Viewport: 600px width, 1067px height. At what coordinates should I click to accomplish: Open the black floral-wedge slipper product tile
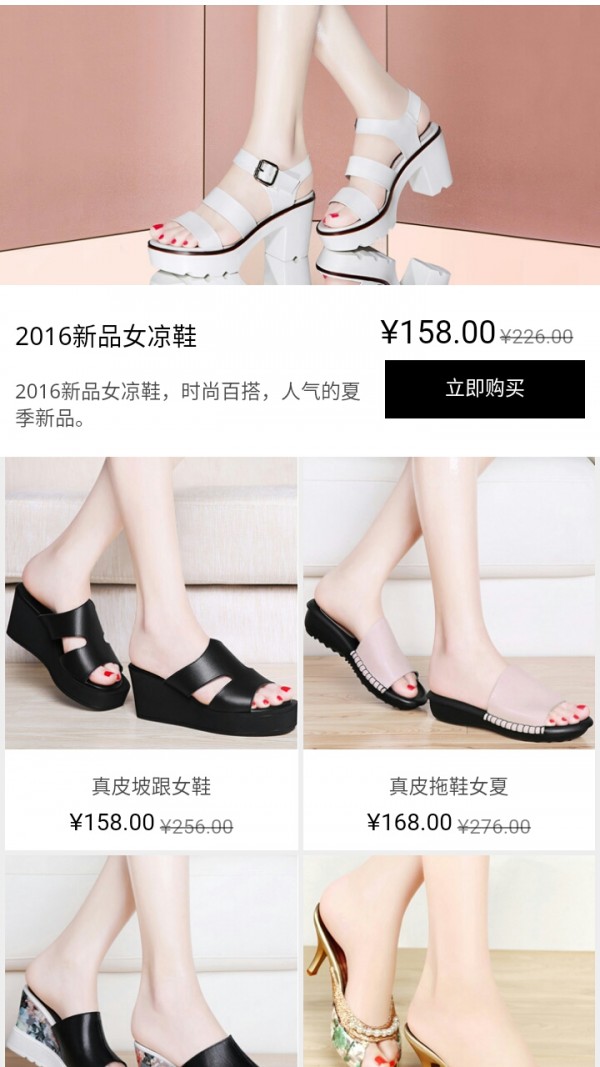[x=151, y=960]
